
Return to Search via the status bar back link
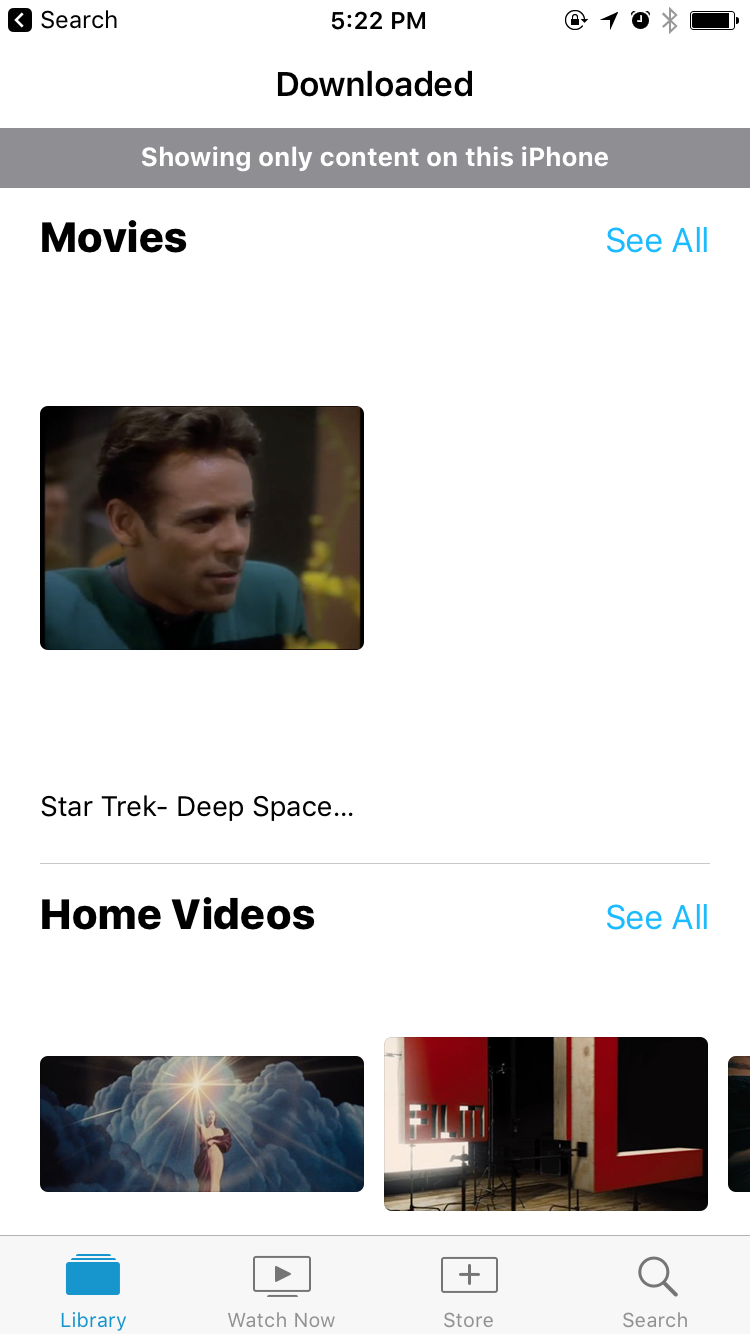coord(62,20)
